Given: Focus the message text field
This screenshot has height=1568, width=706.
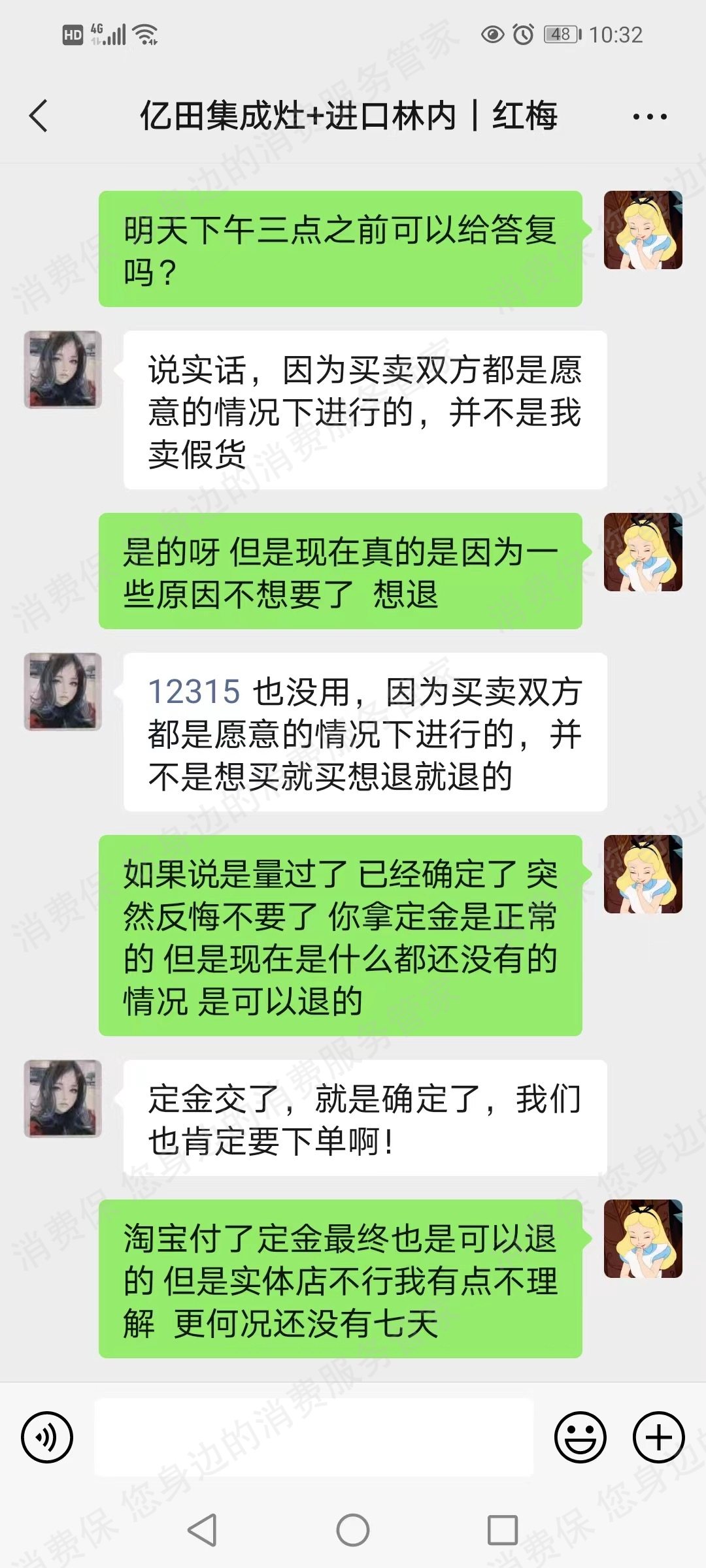Looking at the screenshot, I should point(314,1437).
